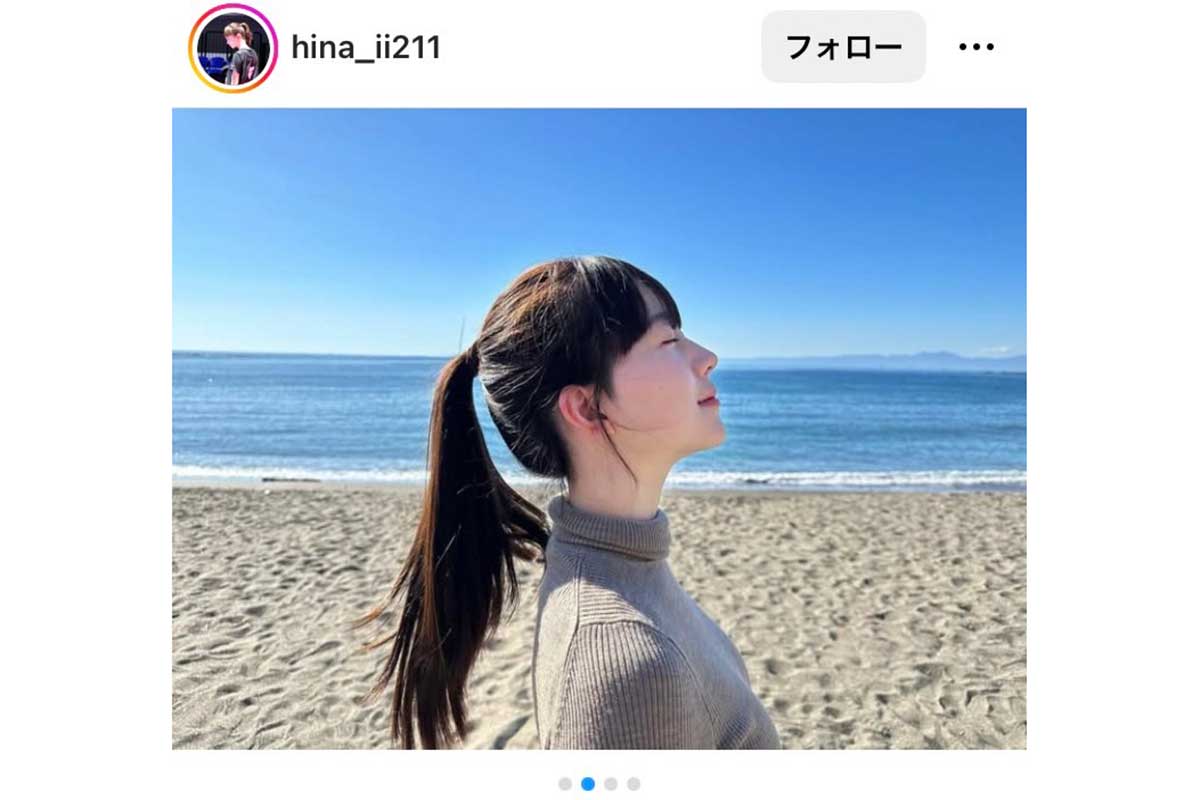Select the carousel page indicator dots
1200x800 pixels.
599,784
